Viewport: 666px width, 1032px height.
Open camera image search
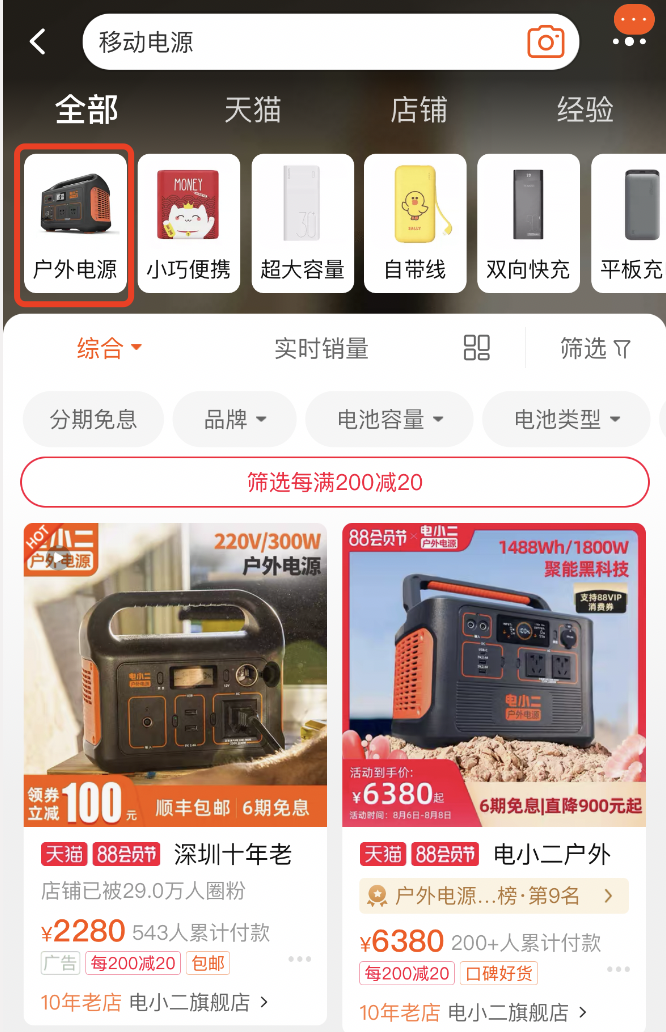(545, 42)
